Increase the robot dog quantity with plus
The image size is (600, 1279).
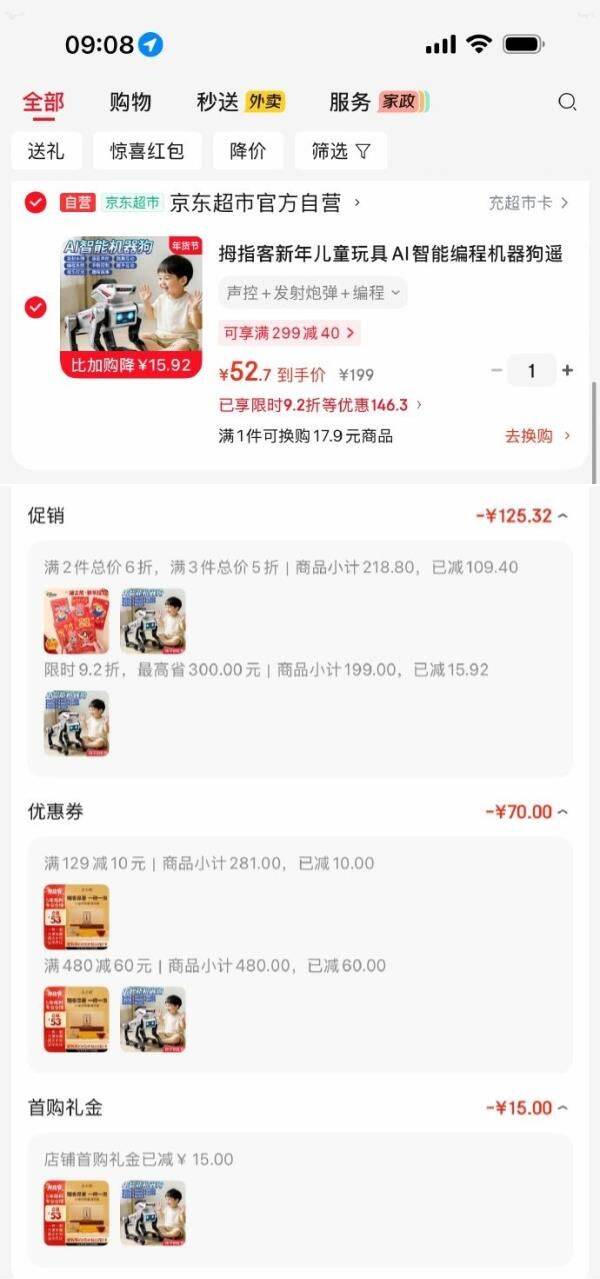(x=568, y=371)
